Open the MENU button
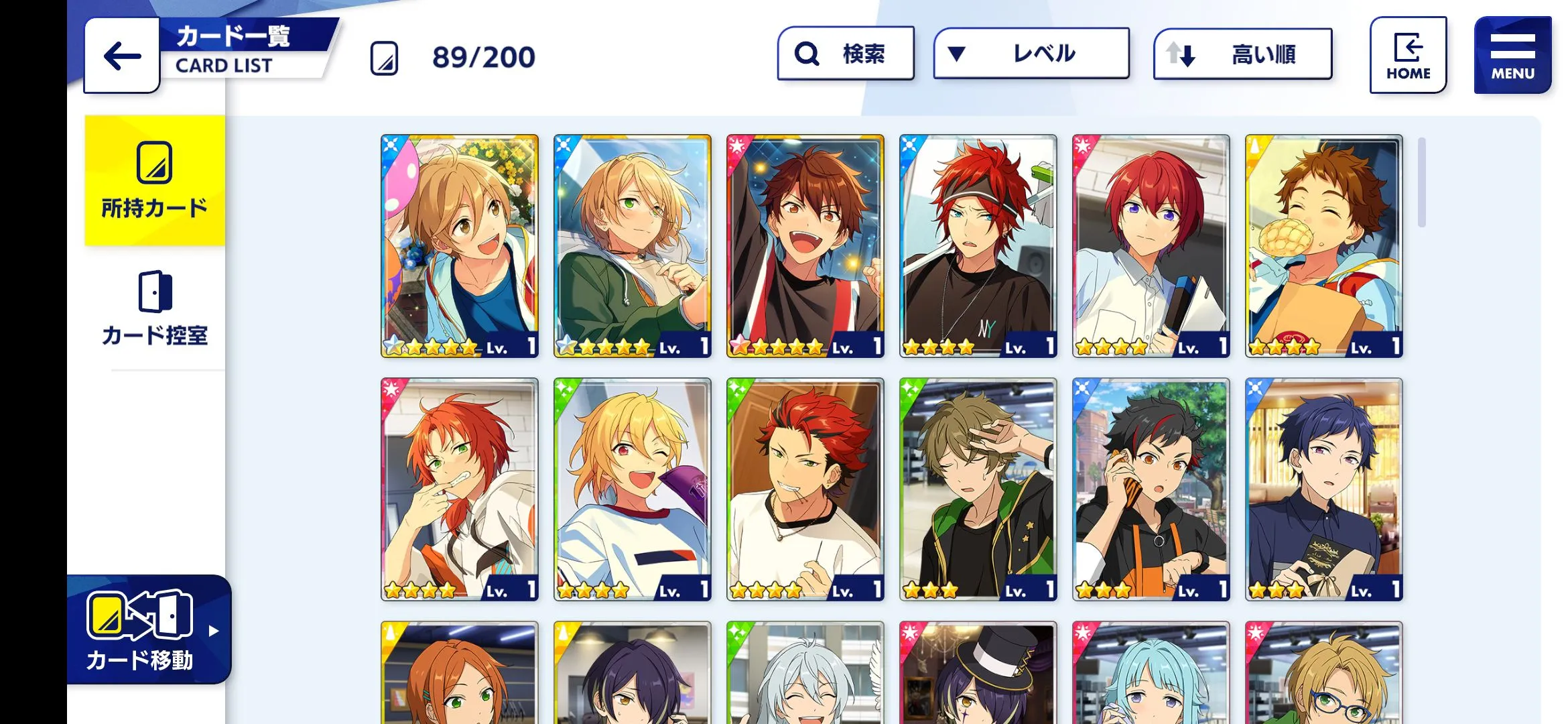Viewport: 1568px width, 724px height. pos(1512,56)
